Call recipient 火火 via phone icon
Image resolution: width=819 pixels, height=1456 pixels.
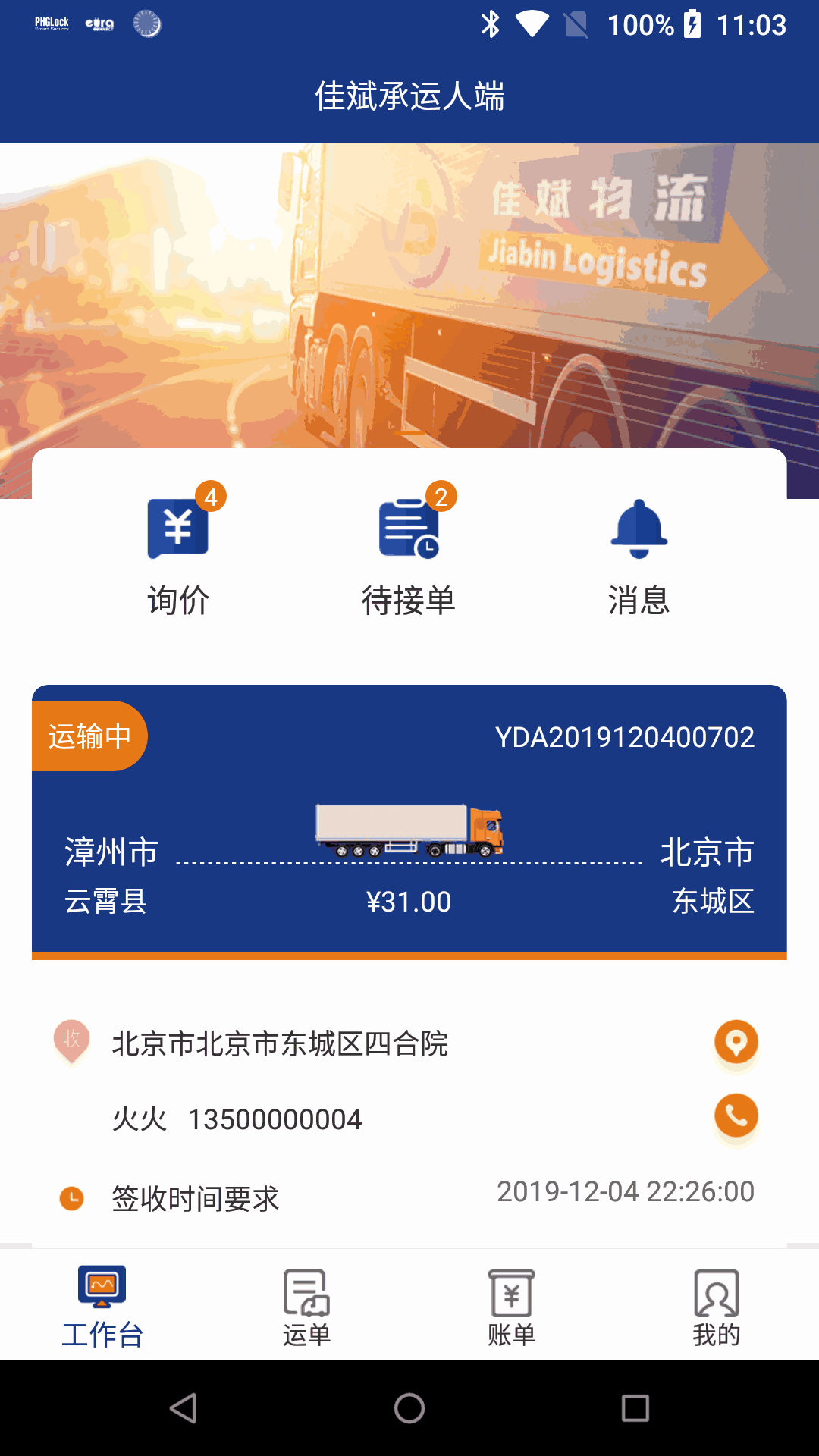[736, 1116]
